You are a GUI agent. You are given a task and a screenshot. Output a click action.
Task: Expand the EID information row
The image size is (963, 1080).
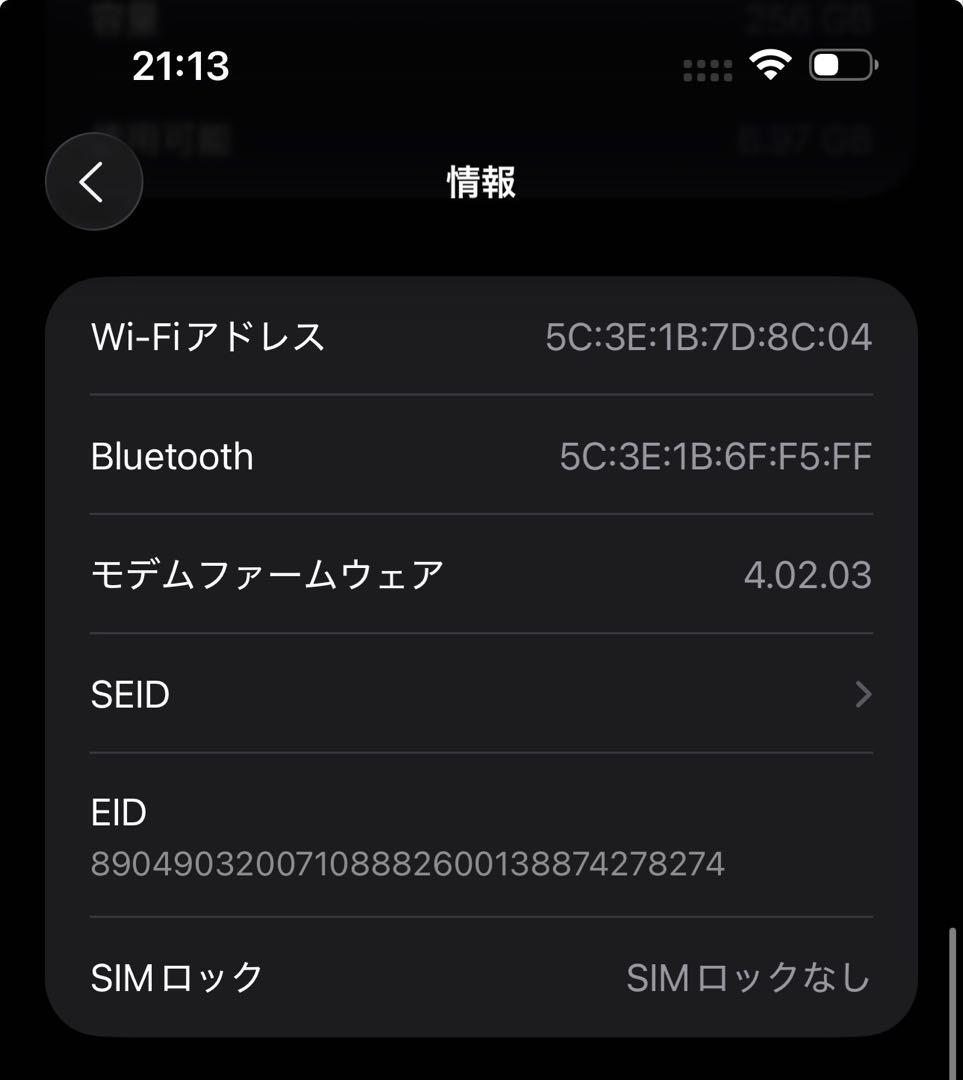coord(481,835)
